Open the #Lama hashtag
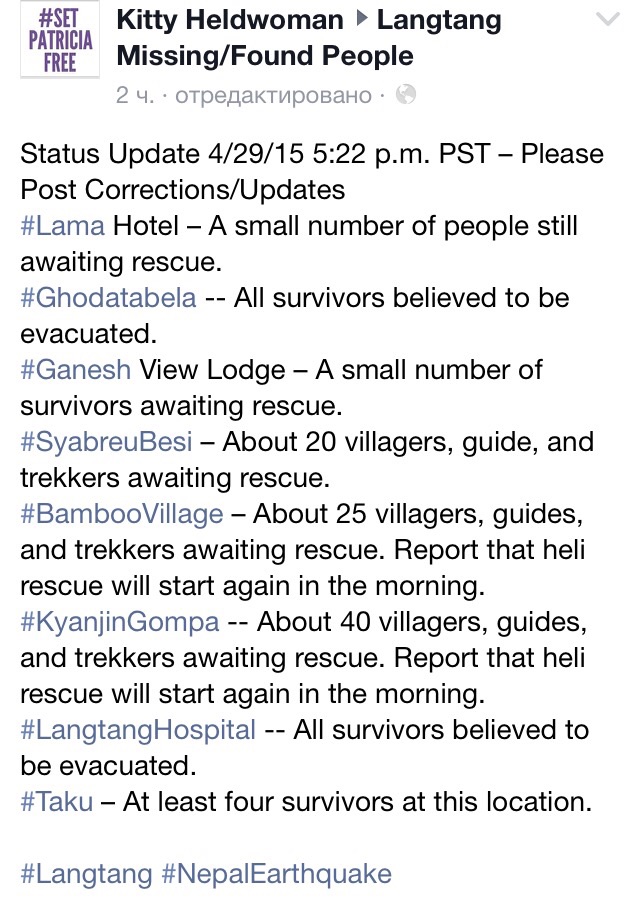 point(62,226)
